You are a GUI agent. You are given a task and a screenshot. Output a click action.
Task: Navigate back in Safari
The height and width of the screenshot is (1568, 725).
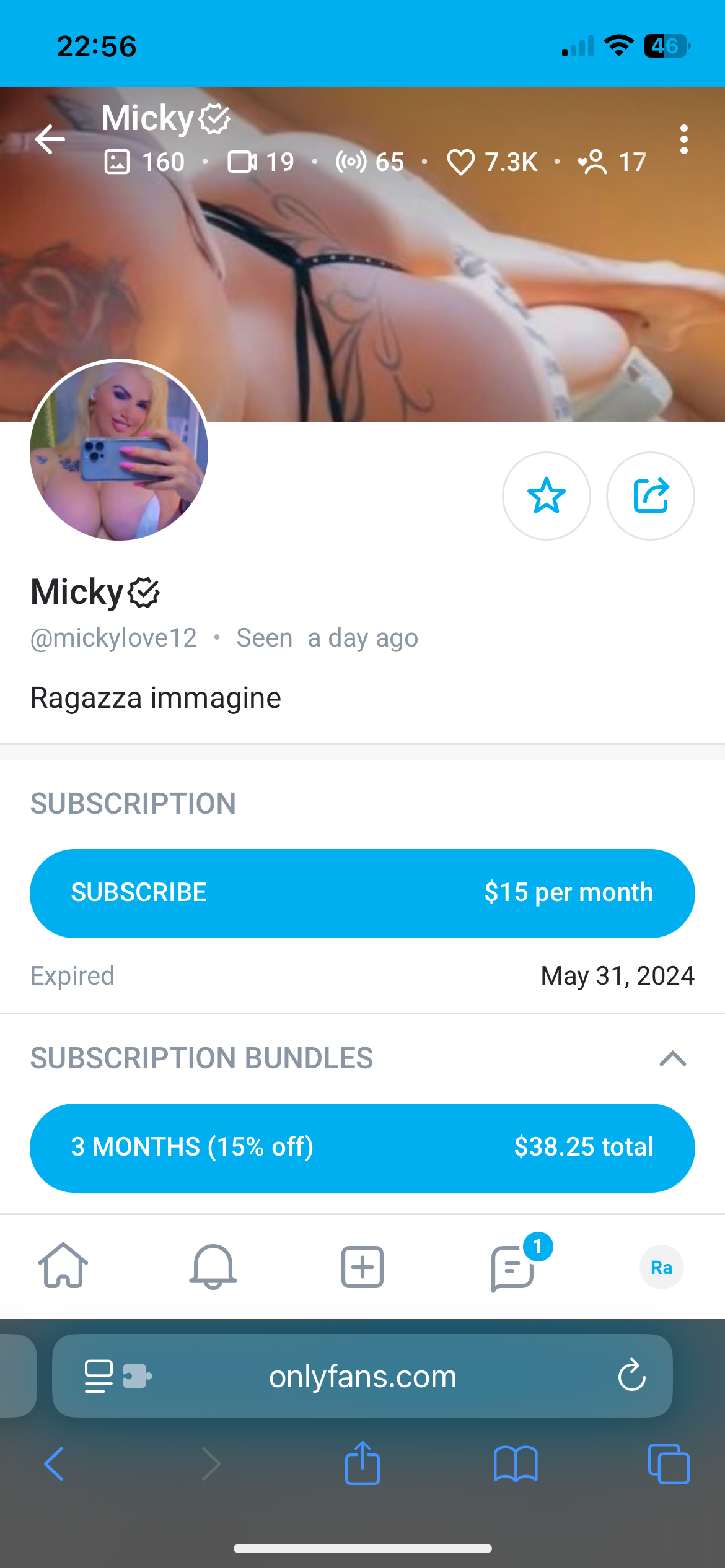click(x=55, y=1464)
